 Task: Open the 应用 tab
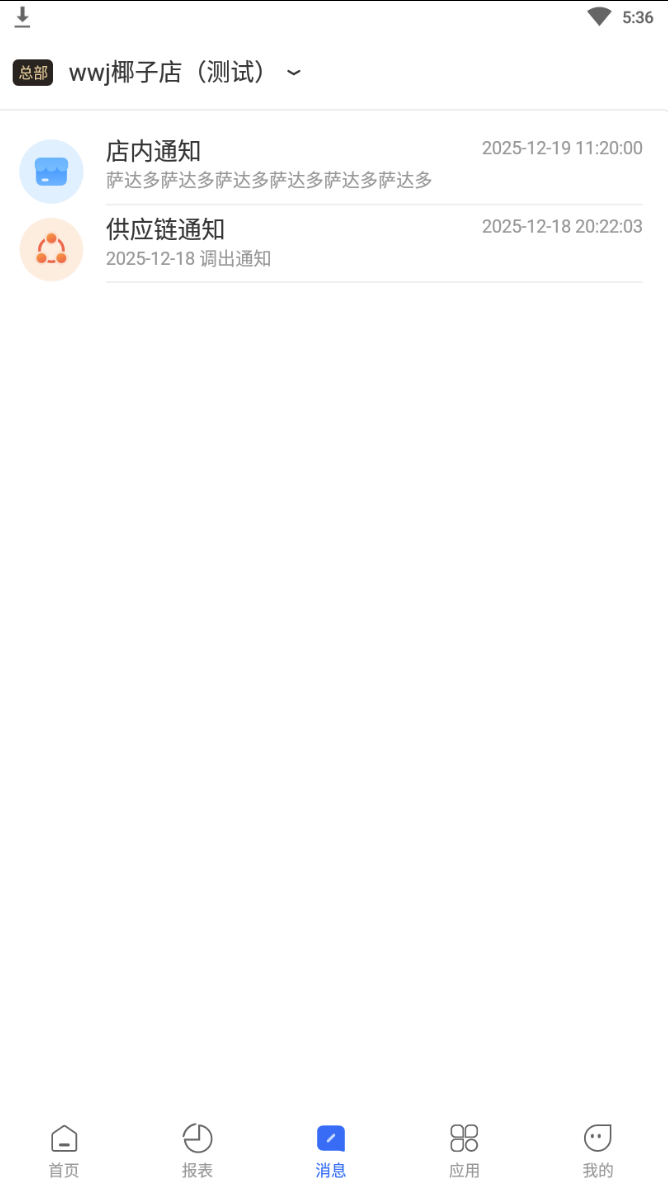(464, 1149)
